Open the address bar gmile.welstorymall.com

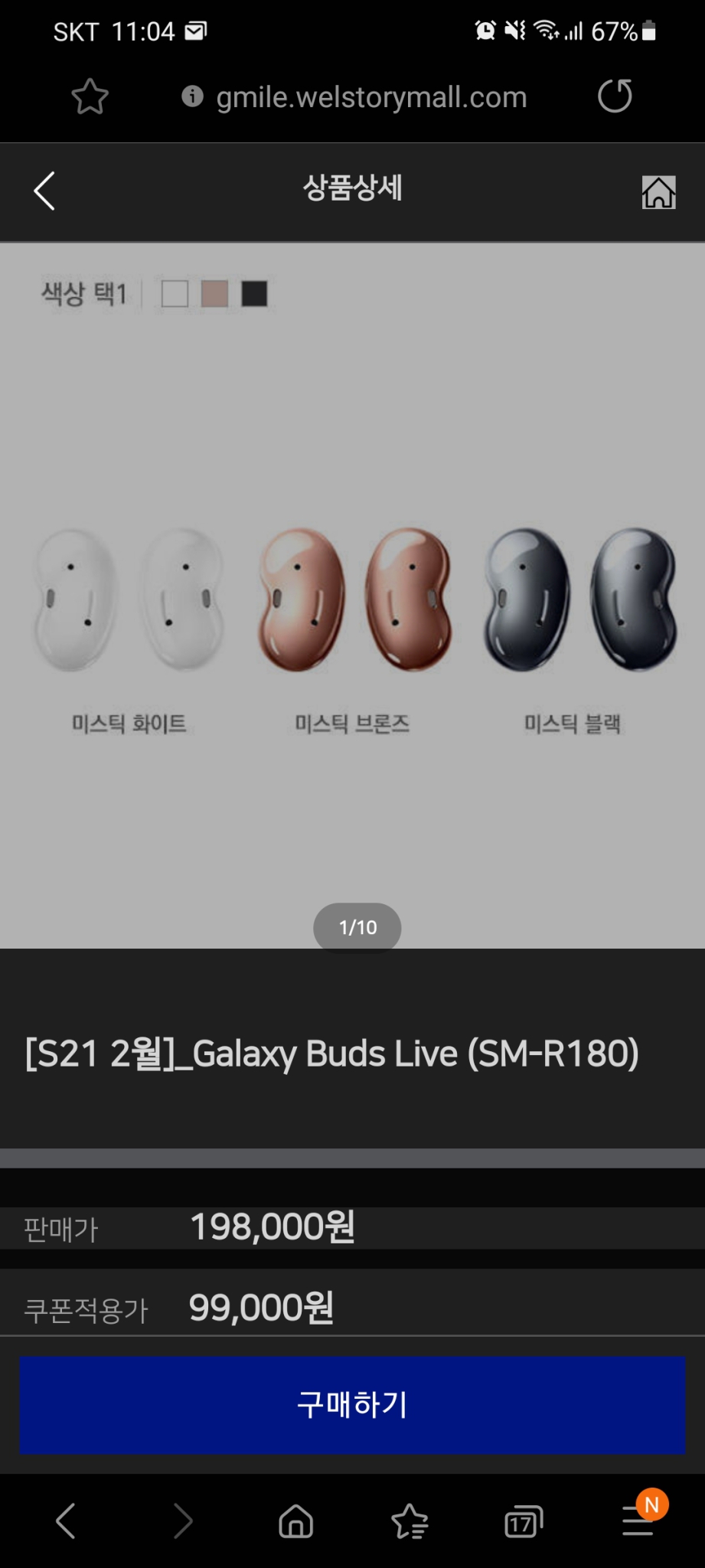(371, 96)
